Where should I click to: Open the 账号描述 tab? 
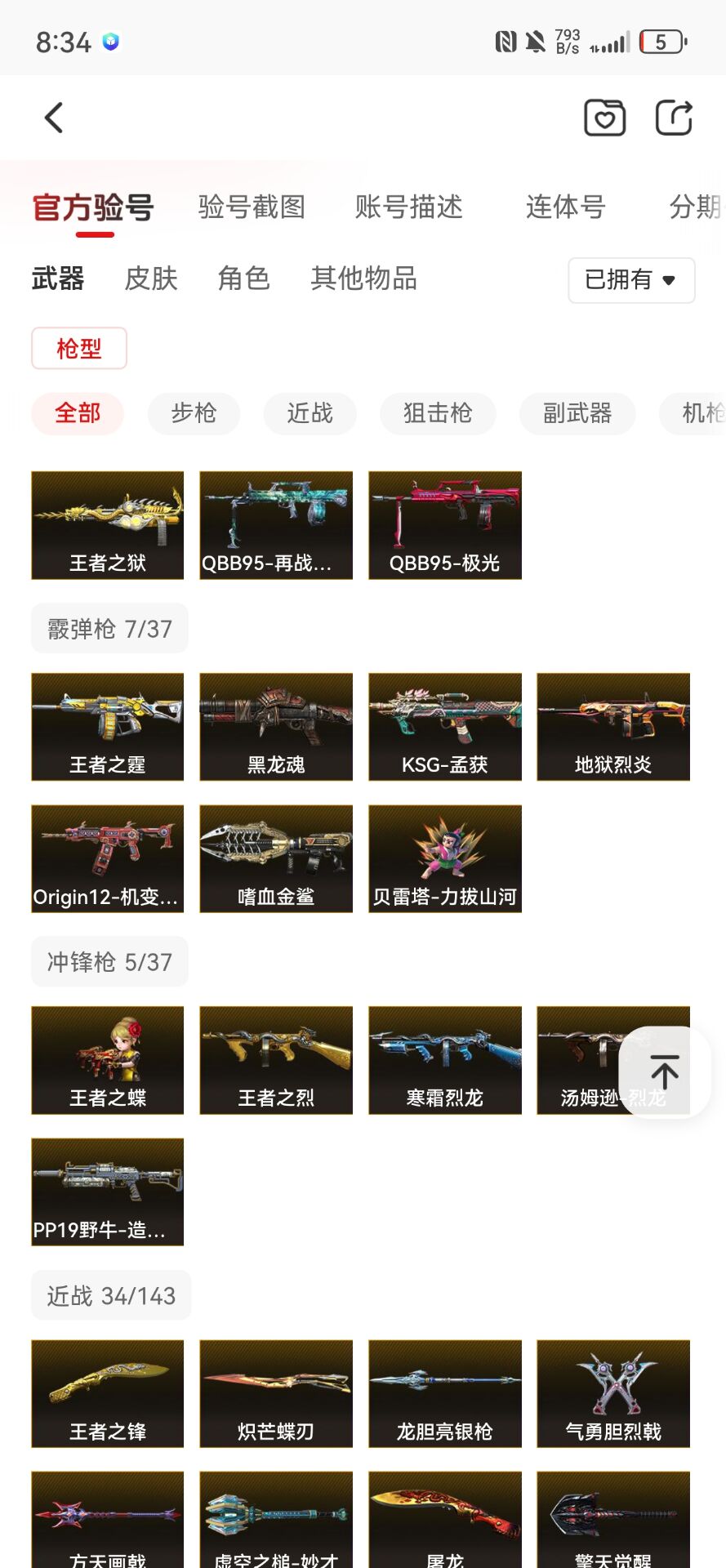pyautogui.click(x=408, y=207)
